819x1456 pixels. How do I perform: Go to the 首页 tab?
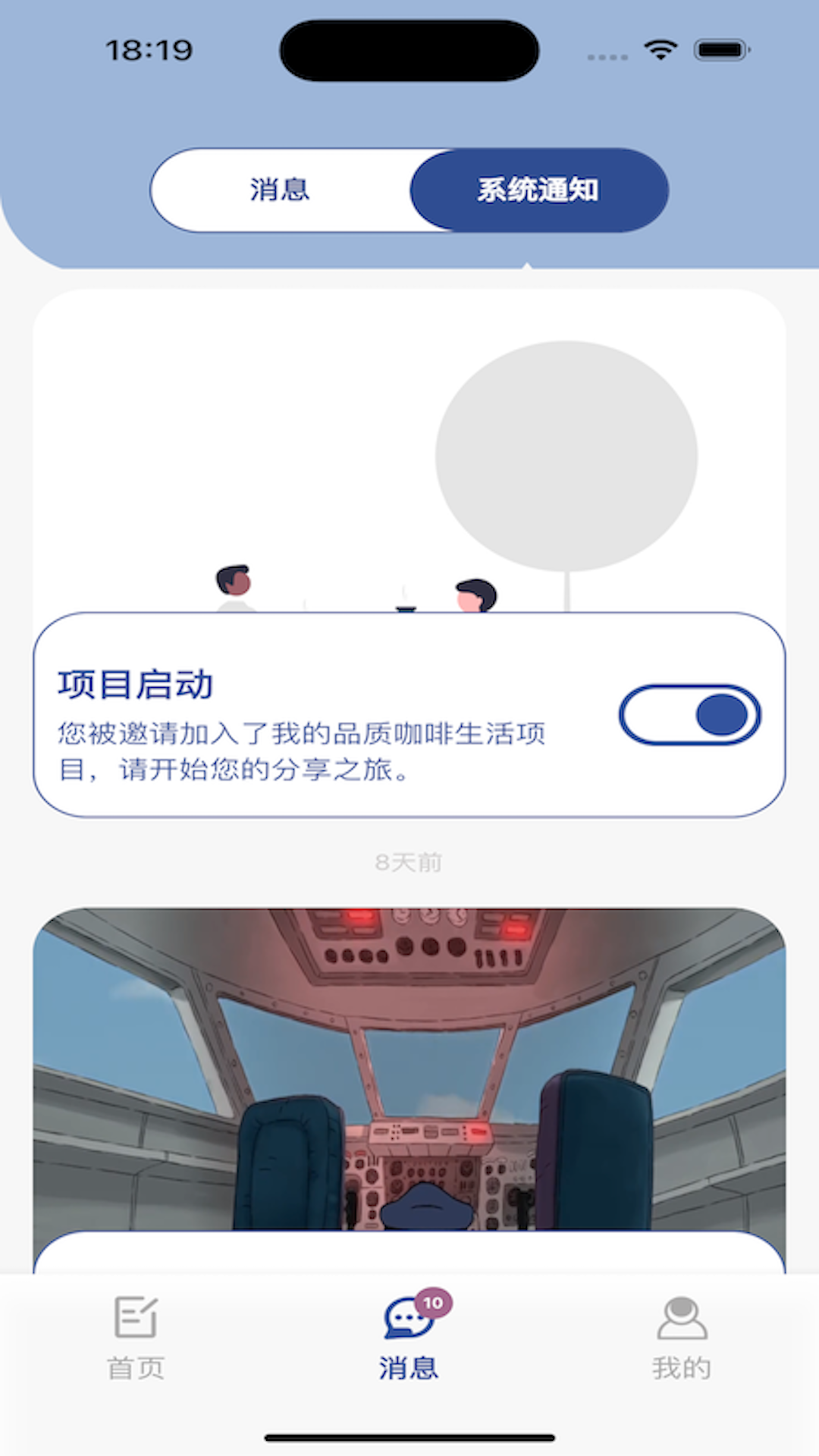(136, 1338)
